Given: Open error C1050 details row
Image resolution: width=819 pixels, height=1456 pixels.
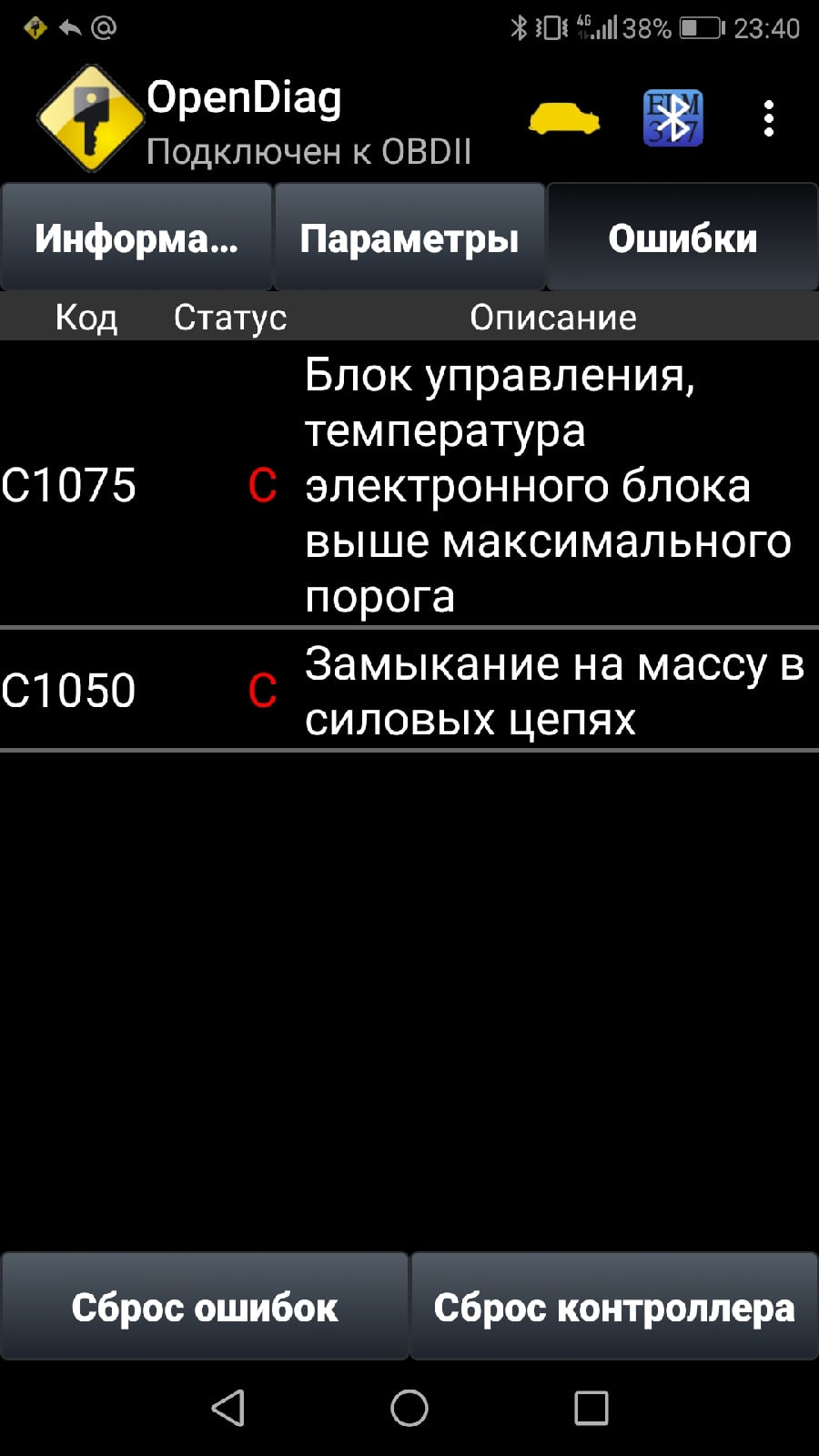Looking at the screenshot, I should (409, 689).
